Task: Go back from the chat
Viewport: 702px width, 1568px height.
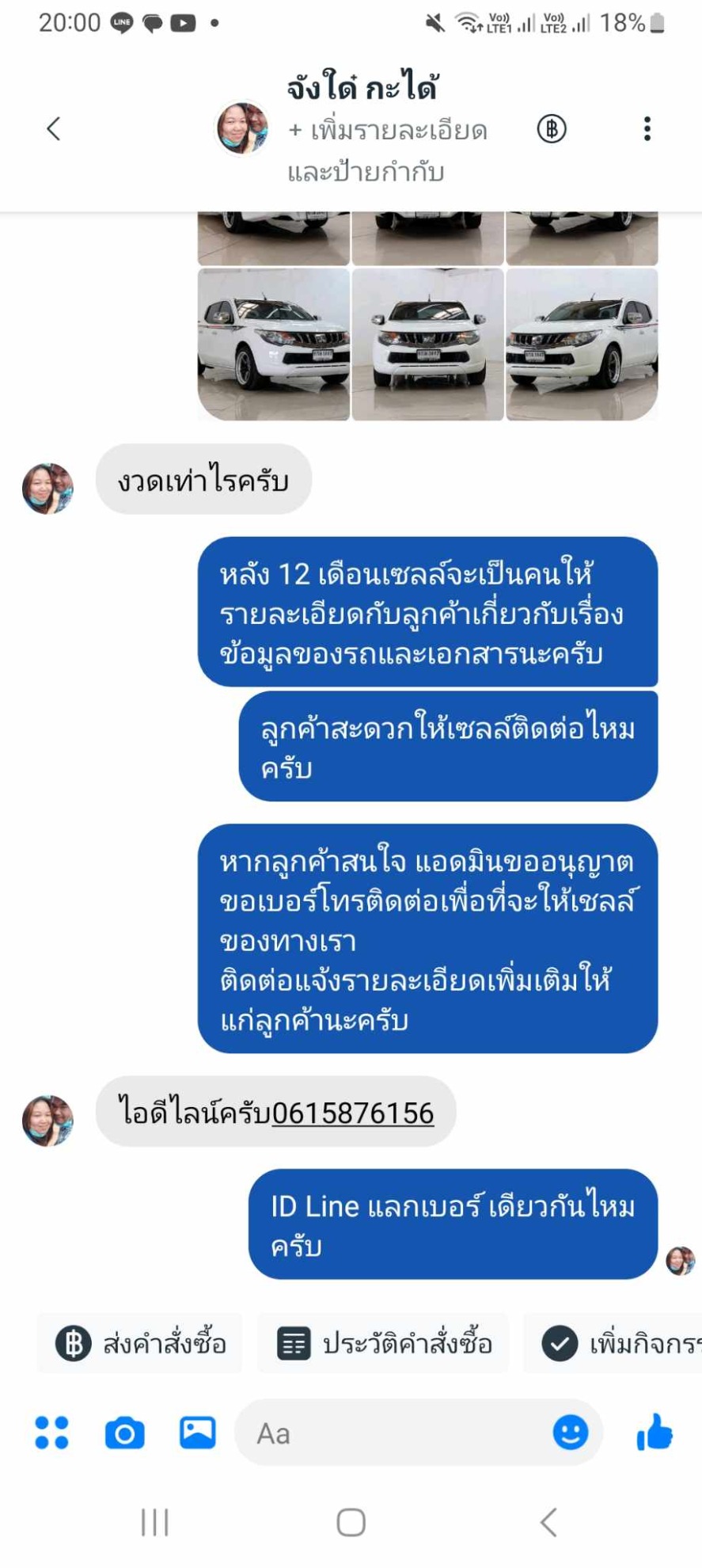Action: (x=53, y=128)
